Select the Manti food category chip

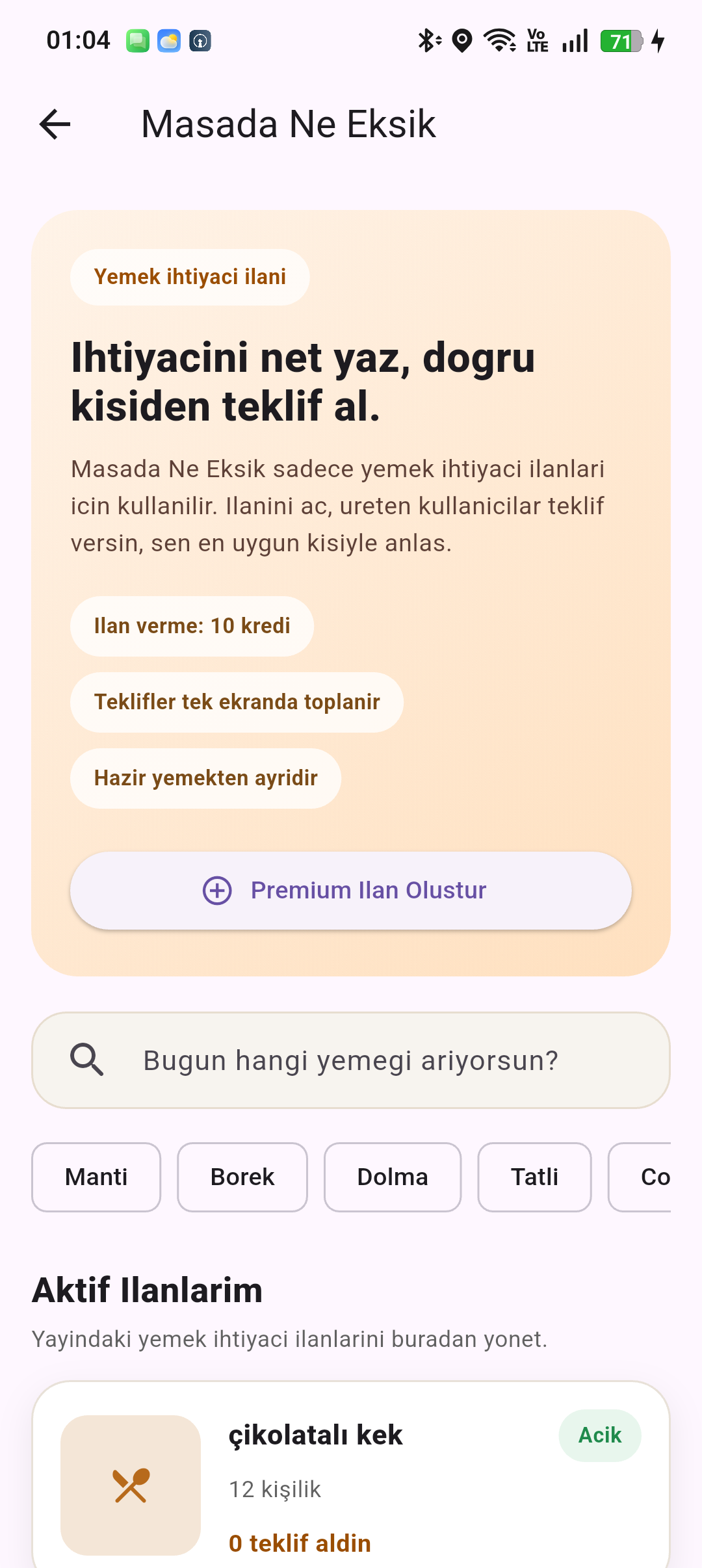coord(96,1177)
